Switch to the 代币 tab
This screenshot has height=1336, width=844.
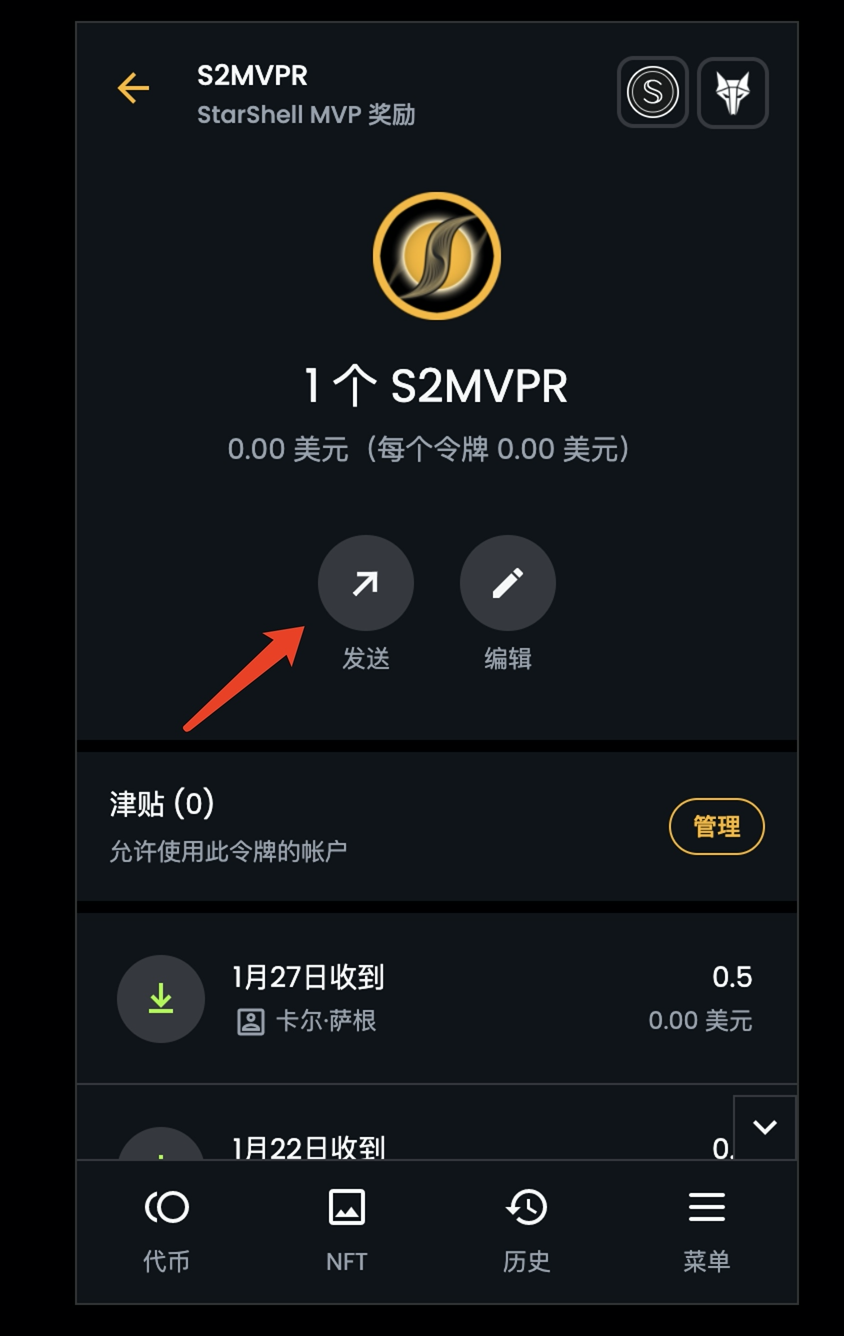(166, 1231)
